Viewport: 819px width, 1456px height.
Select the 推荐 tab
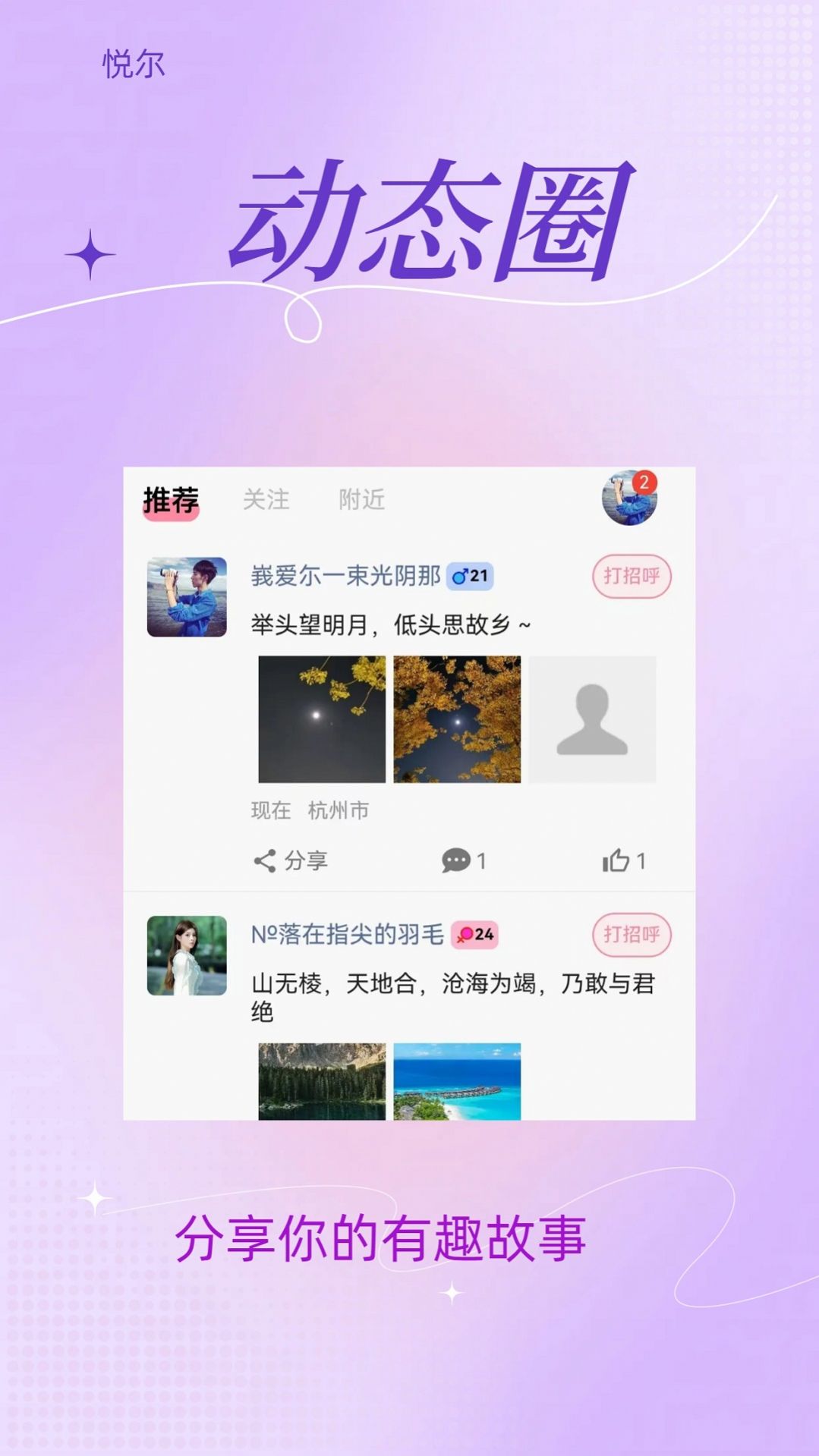(171, 499)
